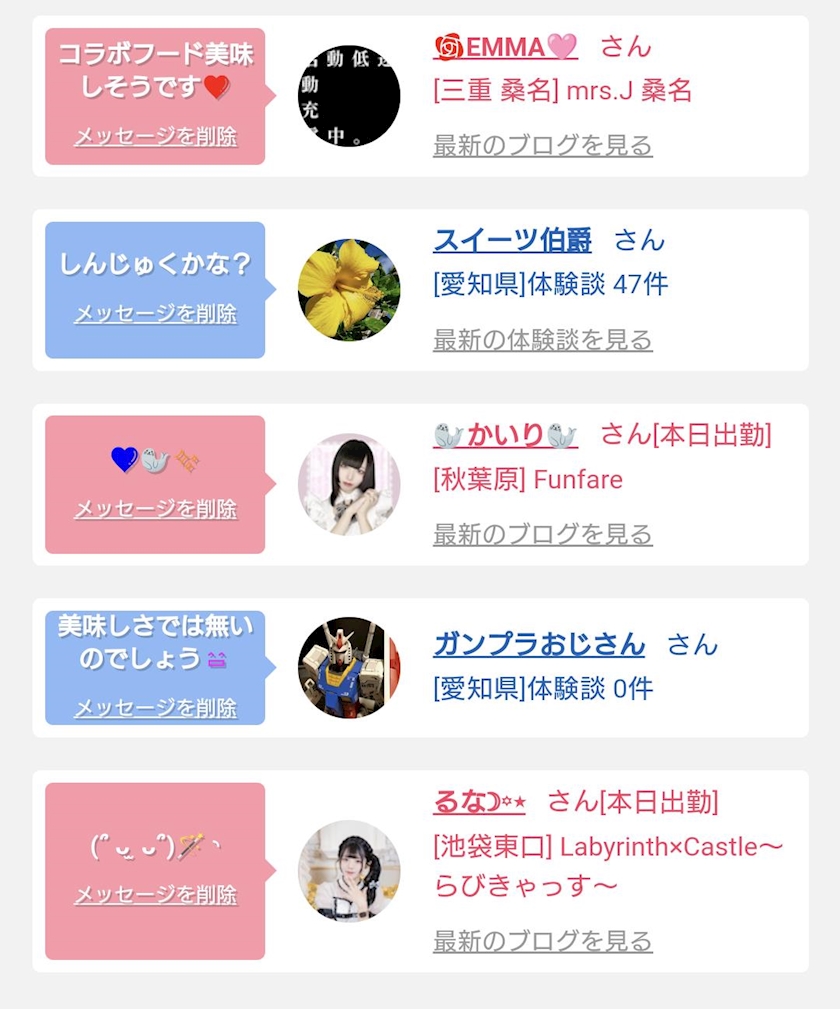View EMMA's latest blog
The height and width of the screenshot is (1009, 840).
pos(543,145)
